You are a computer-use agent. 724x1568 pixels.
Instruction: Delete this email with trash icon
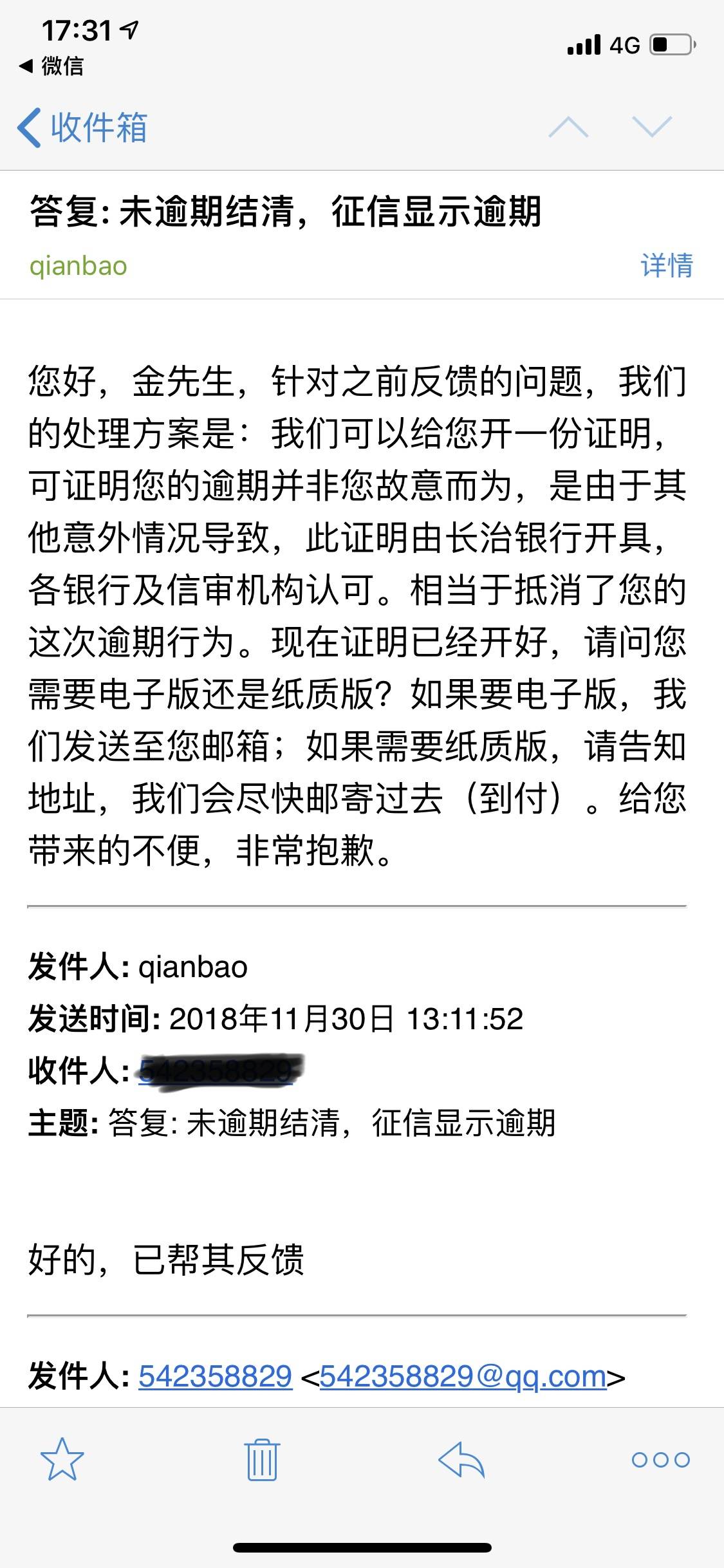click(261, 1459)
